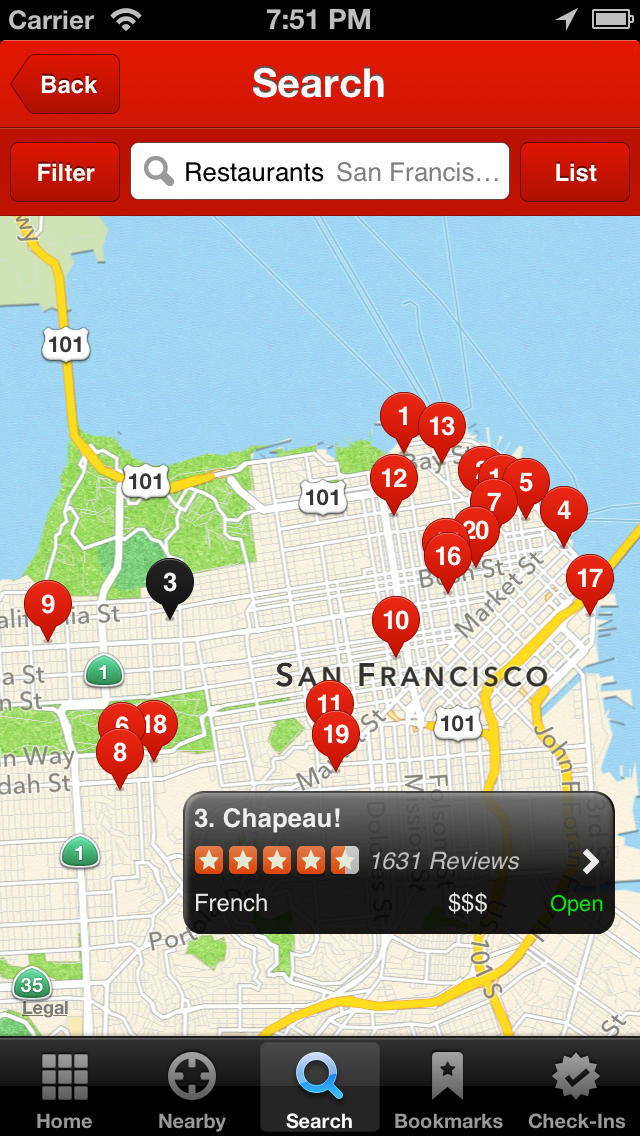Select map pin number 19
Image resolution: width=640 pixels, height=1136 pixels.
coord(336,735)
